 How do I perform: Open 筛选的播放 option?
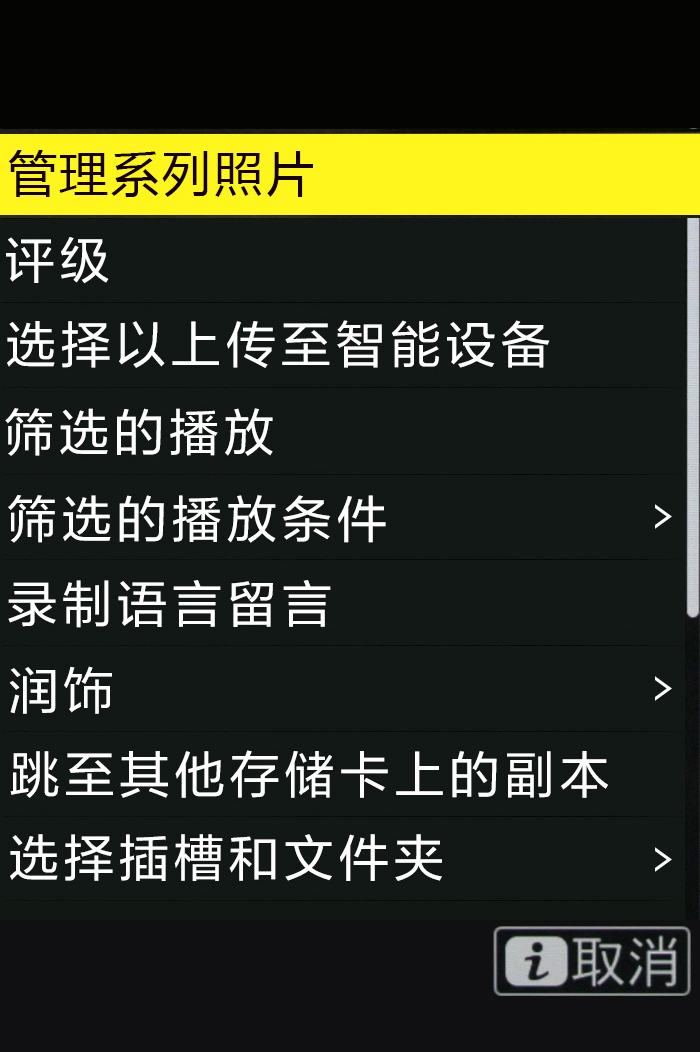(340, 432)
